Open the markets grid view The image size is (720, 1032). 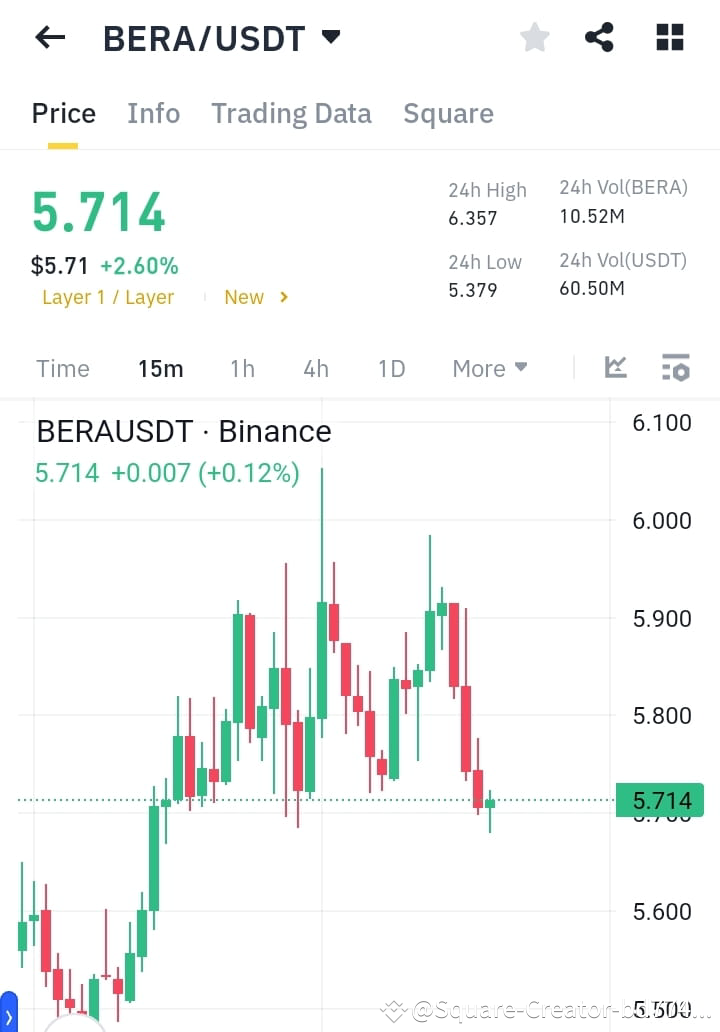coord(668,37)
